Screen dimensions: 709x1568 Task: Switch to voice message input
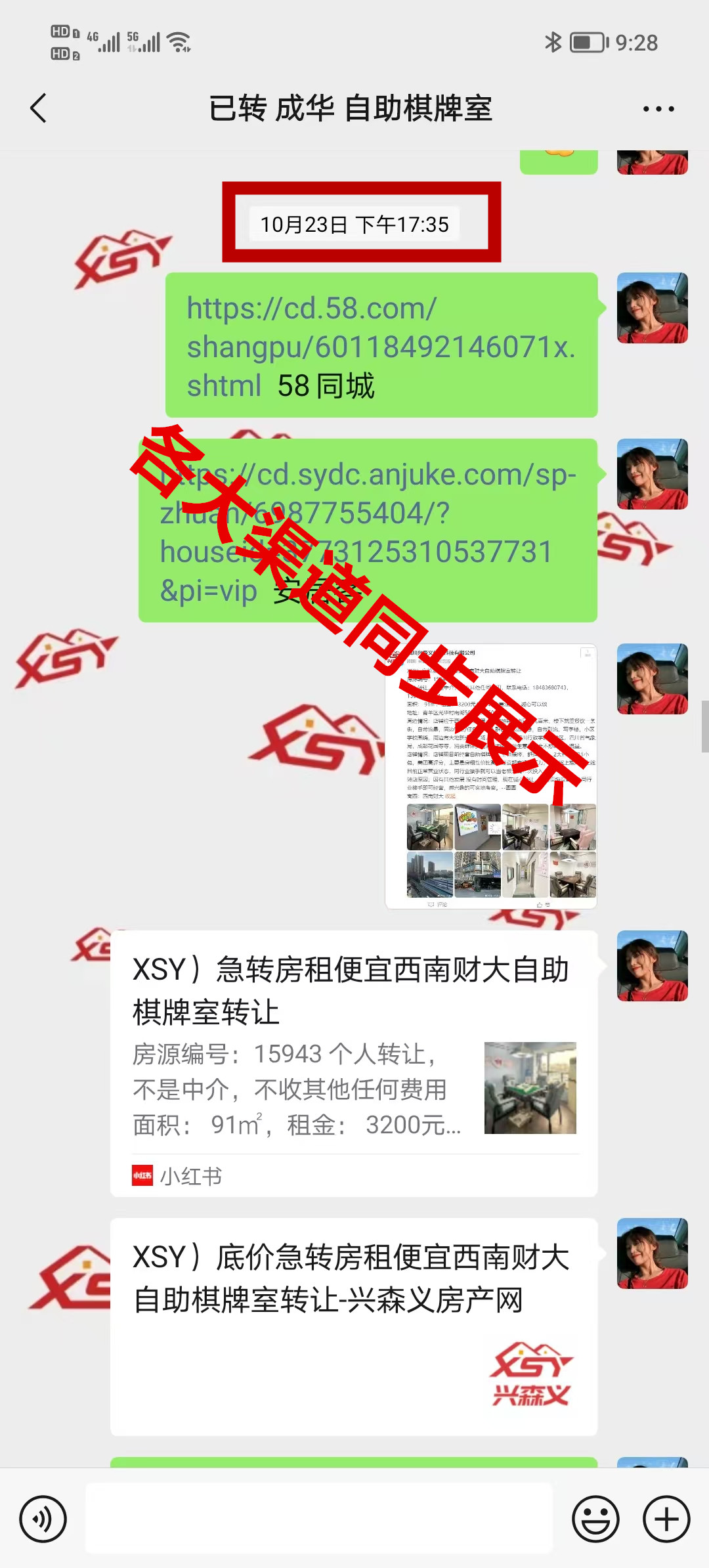pos(43,1519)
